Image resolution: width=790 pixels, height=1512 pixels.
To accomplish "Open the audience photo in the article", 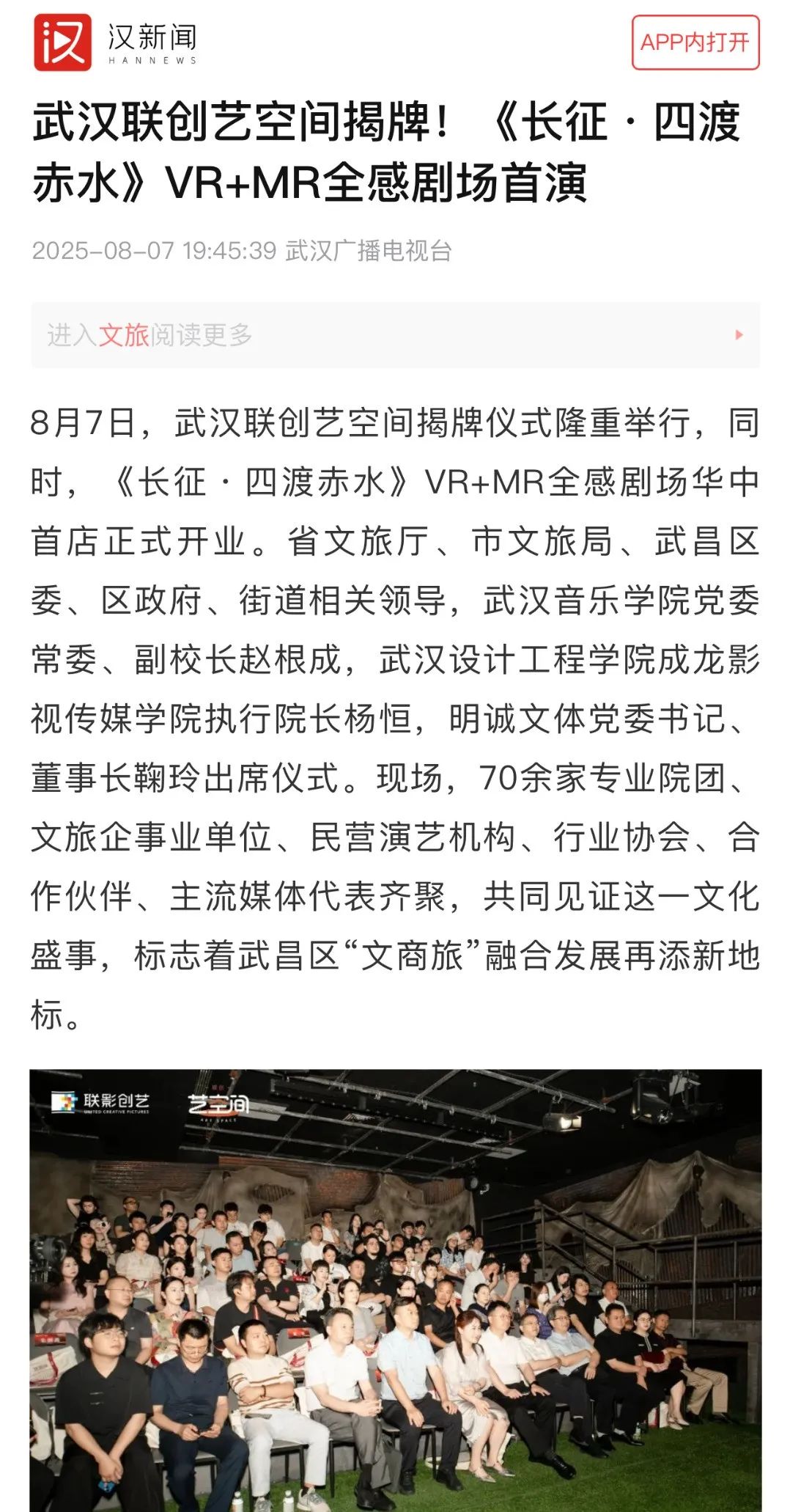I will click(x=395, y=1291).
